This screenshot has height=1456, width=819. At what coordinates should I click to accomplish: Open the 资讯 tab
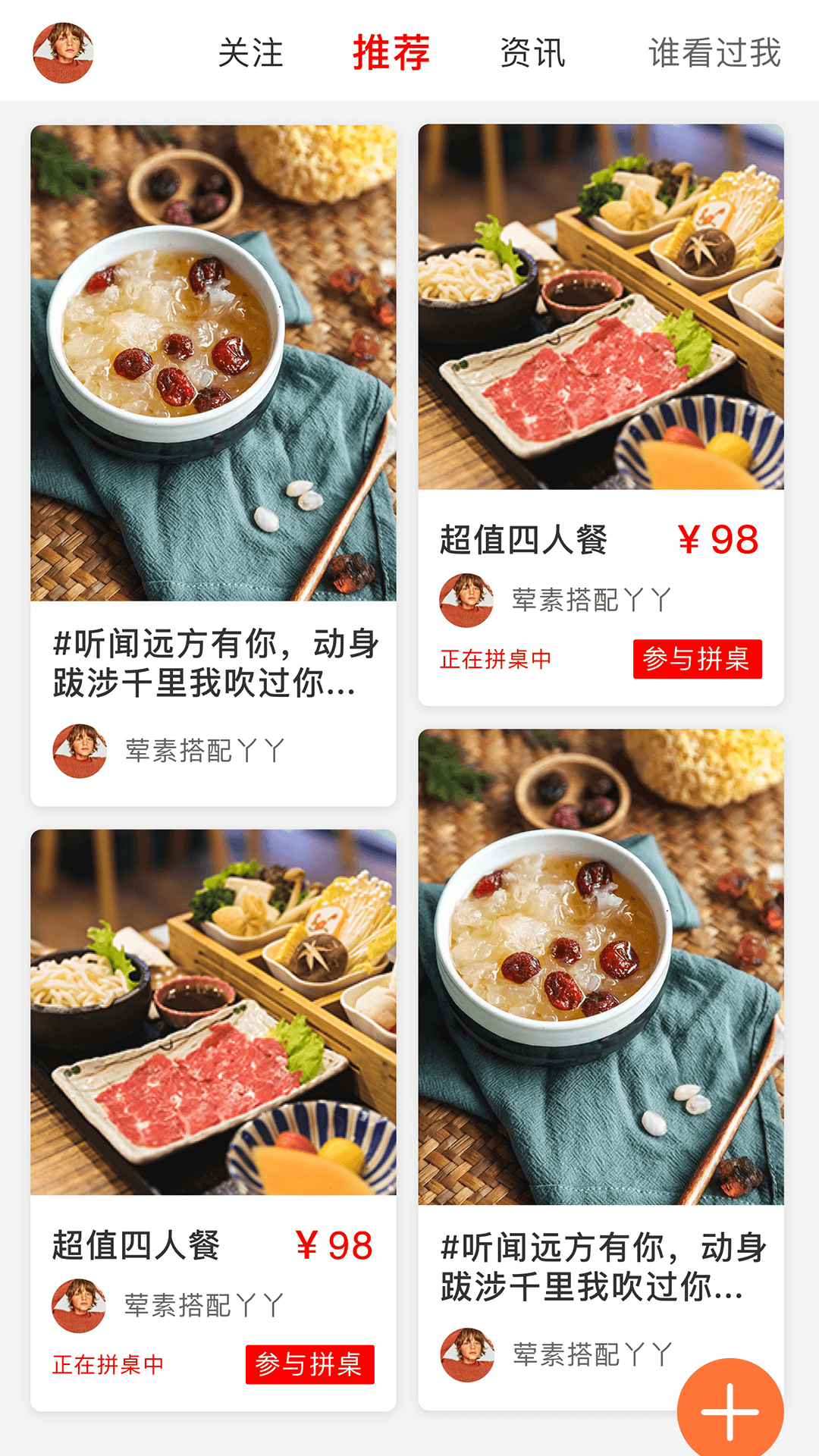click(x=532, y=53)
